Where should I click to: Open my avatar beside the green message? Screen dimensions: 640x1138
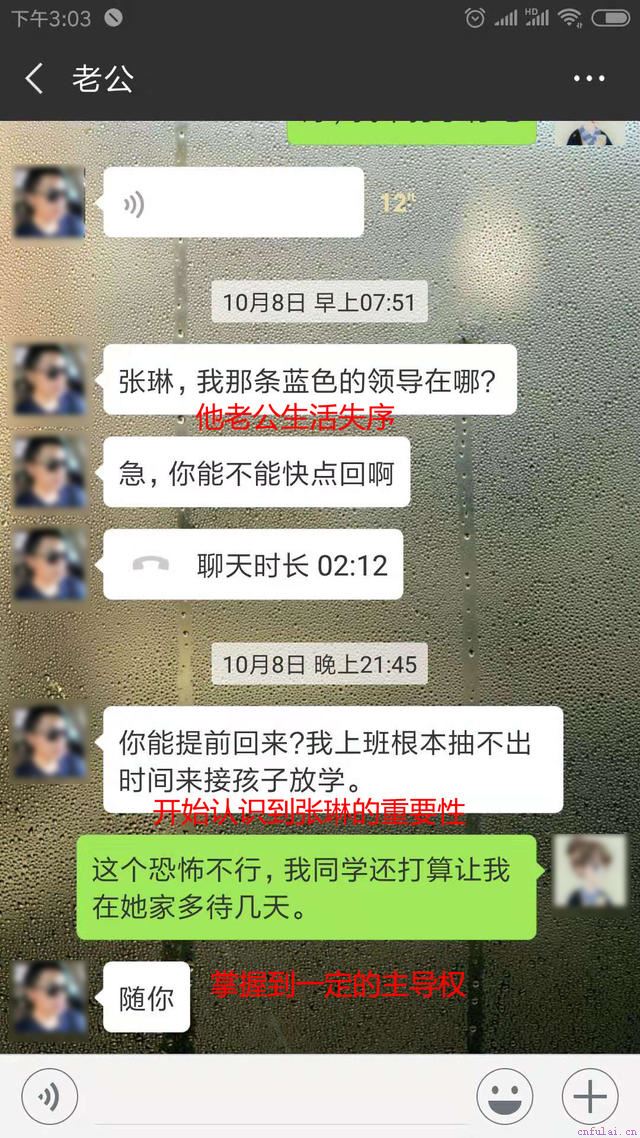(x=589, y=872)
